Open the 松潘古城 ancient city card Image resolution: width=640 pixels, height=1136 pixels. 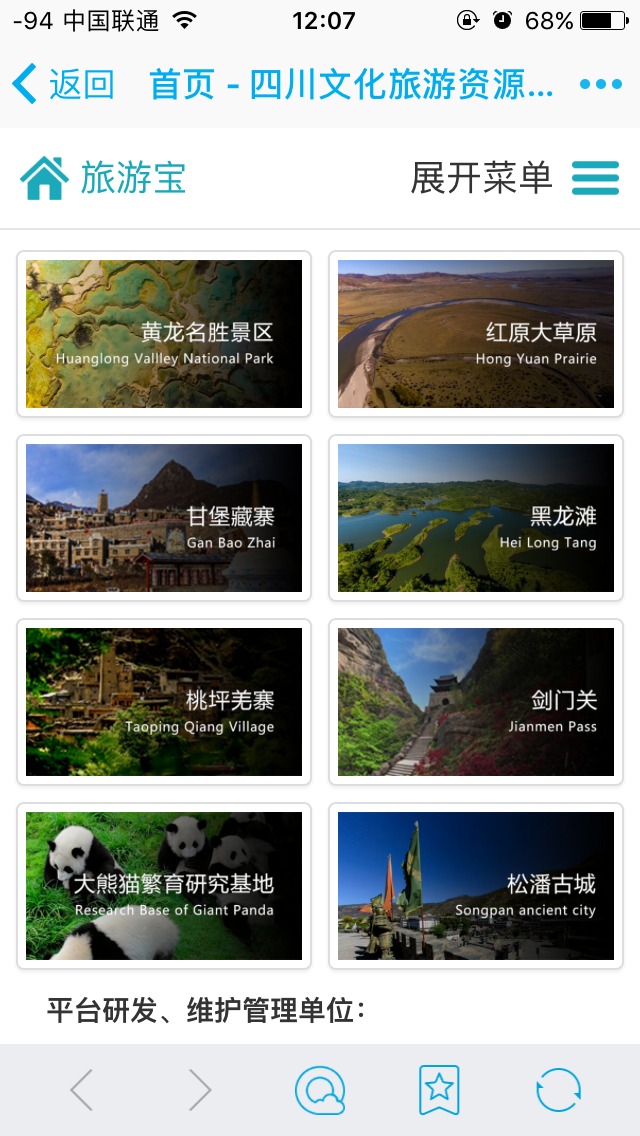tap(476, 886)
